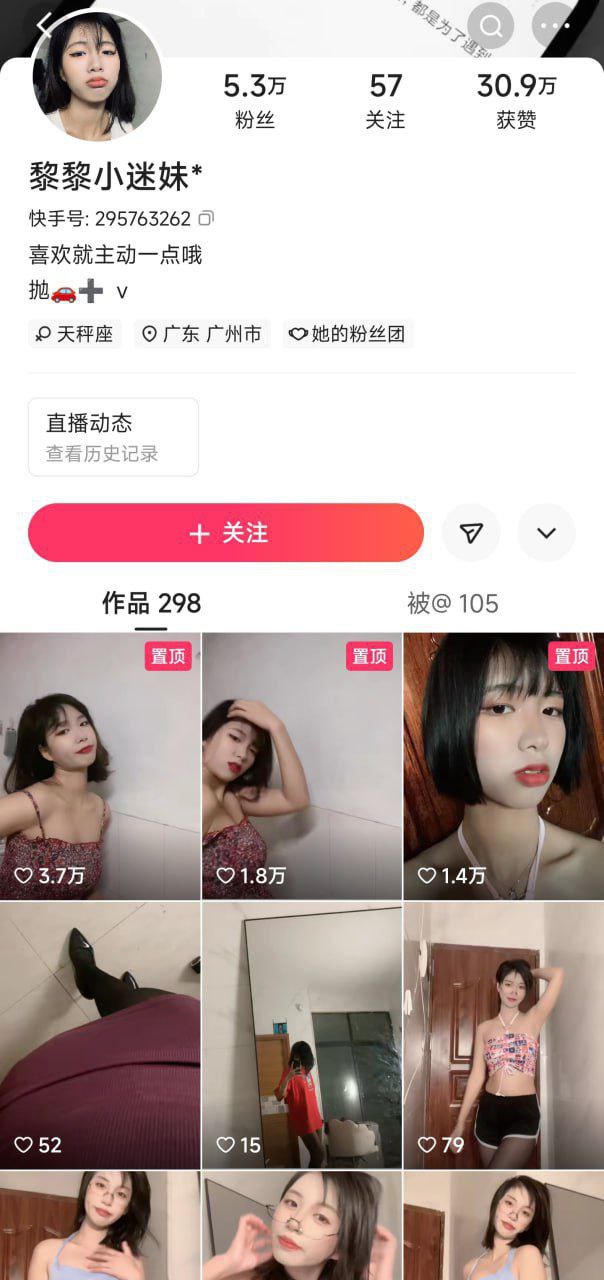Open the video with 79 likes

[503, 1035]
